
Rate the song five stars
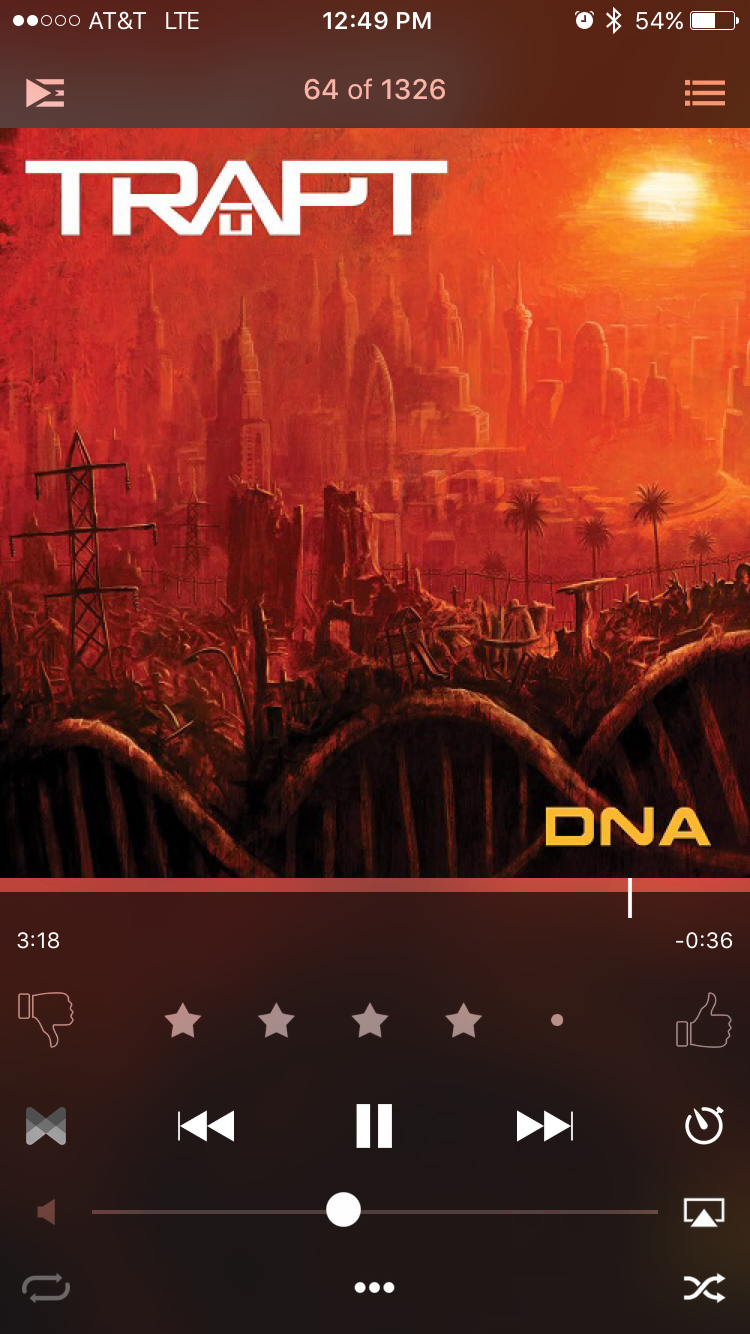click(557, 1021)
